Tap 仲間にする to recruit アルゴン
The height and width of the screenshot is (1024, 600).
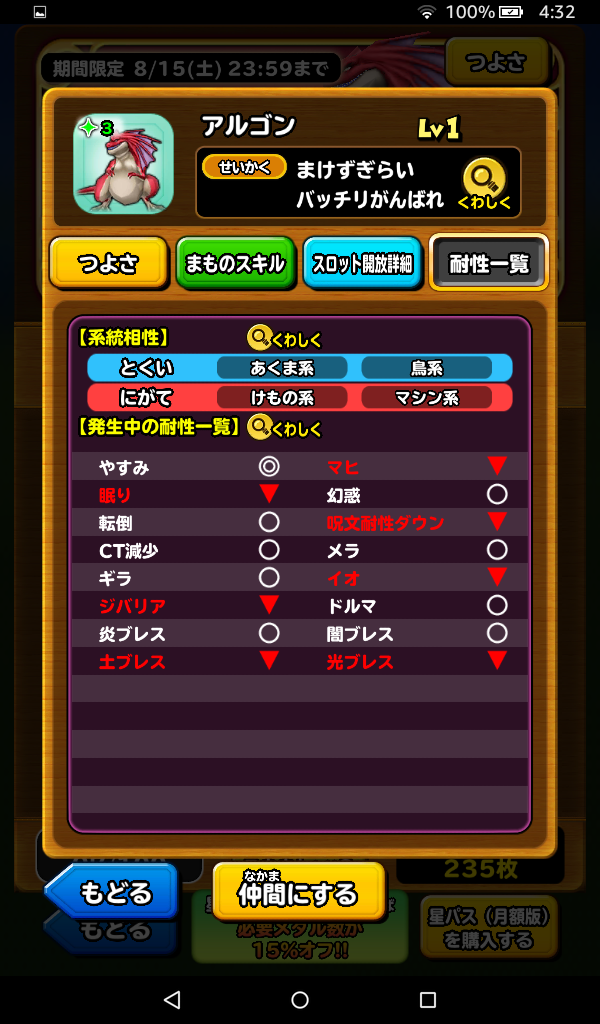point(298,890)
